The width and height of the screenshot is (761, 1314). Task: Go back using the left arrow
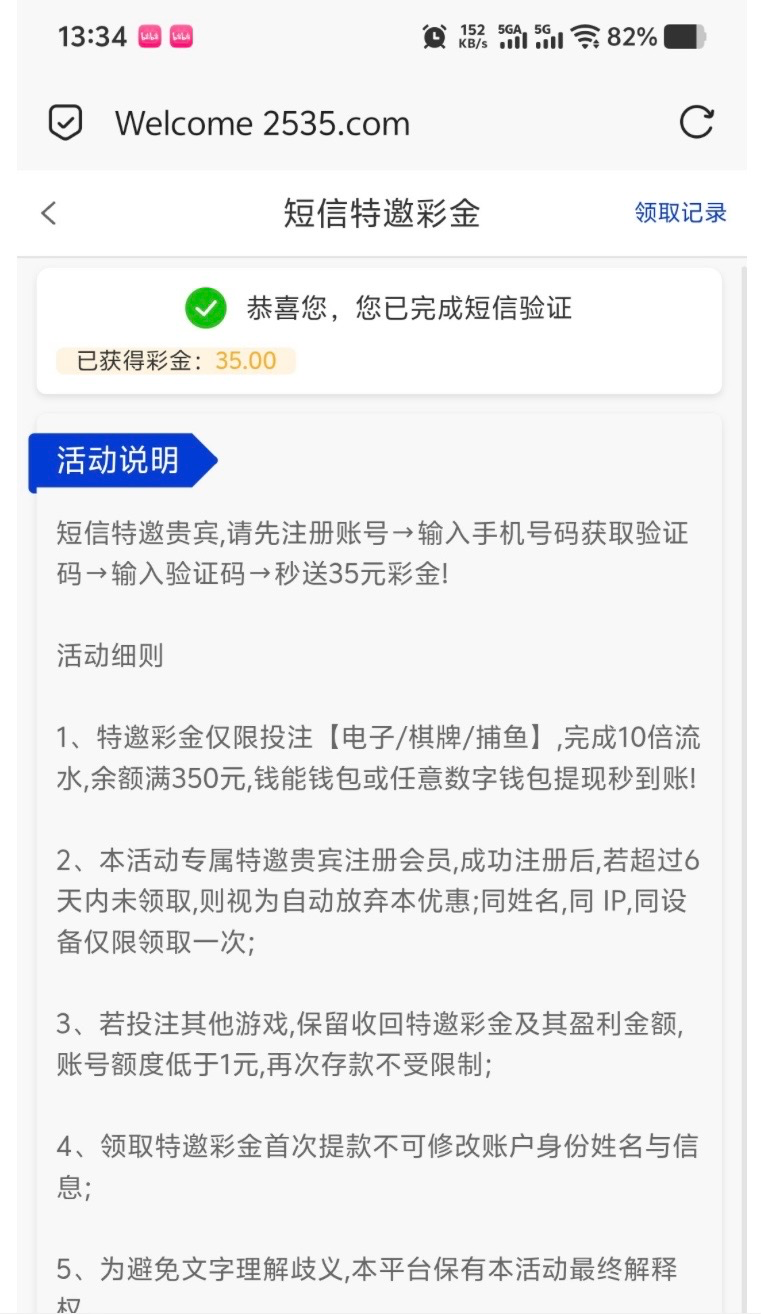point(49,213)
